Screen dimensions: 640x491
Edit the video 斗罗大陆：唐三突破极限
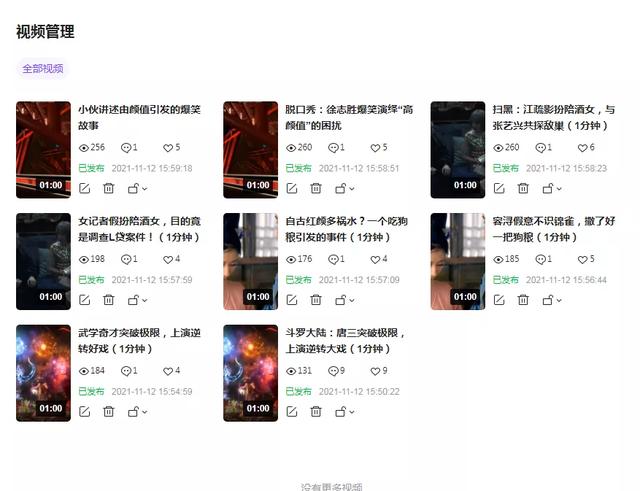[292, 411]
